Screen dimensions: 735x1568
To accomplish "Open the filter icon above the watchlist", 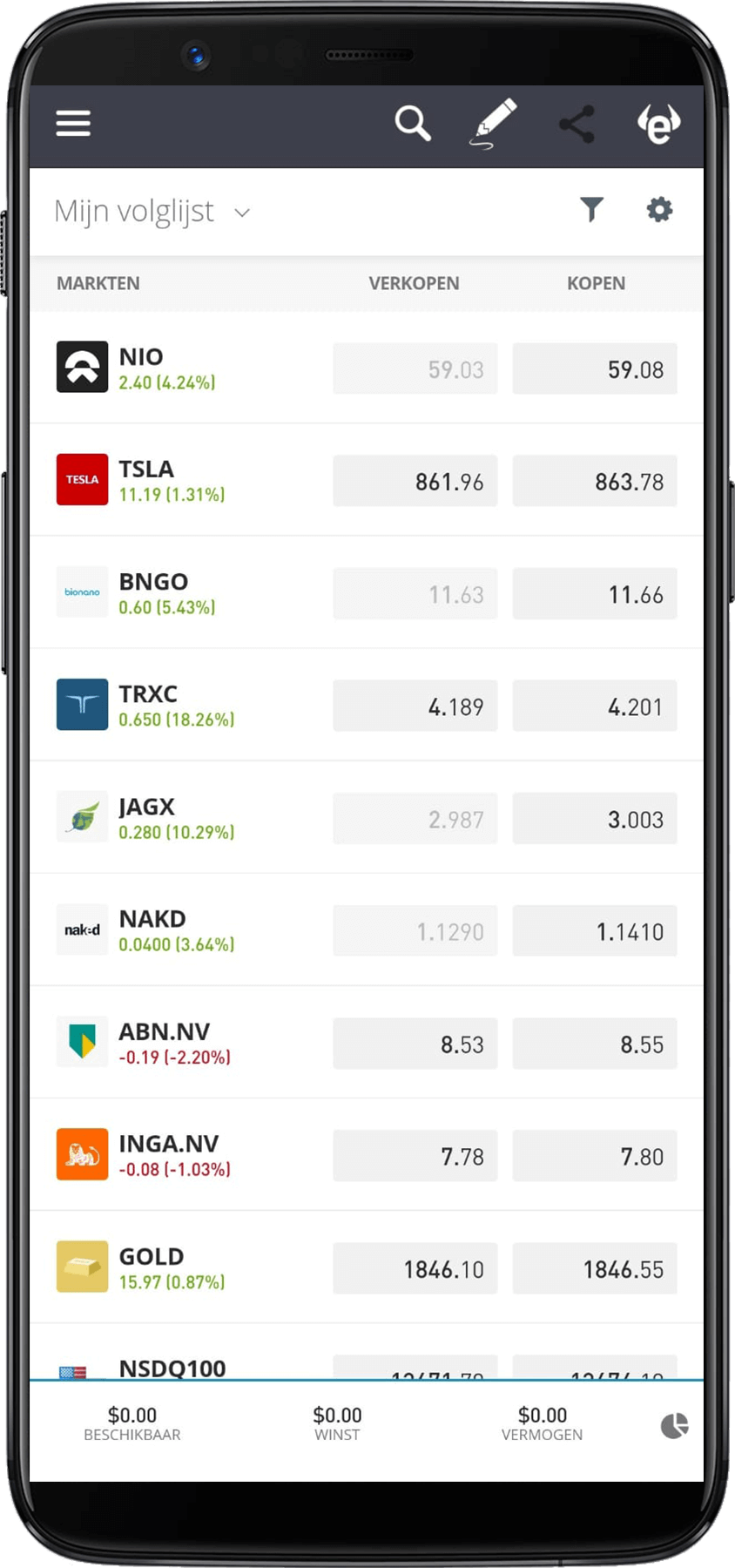I will click(591, 210).
